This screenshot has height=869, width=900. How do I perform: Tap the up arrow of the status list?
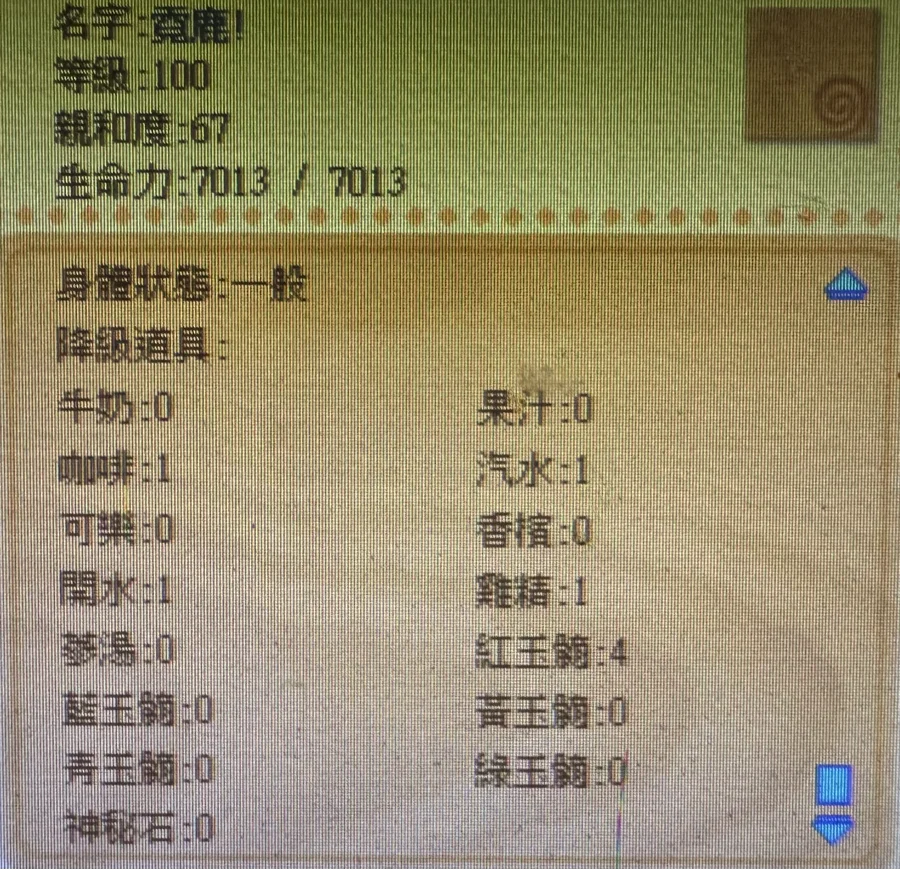tap(846, 286)
